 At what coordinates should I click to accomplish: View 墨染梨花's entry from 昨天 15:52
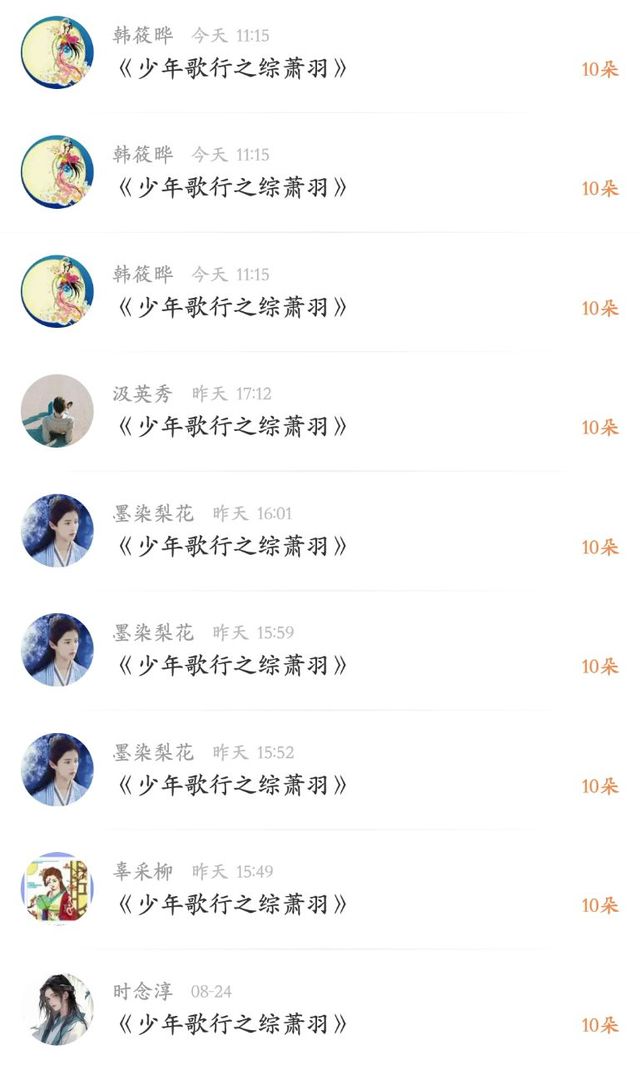pos(232,785)
